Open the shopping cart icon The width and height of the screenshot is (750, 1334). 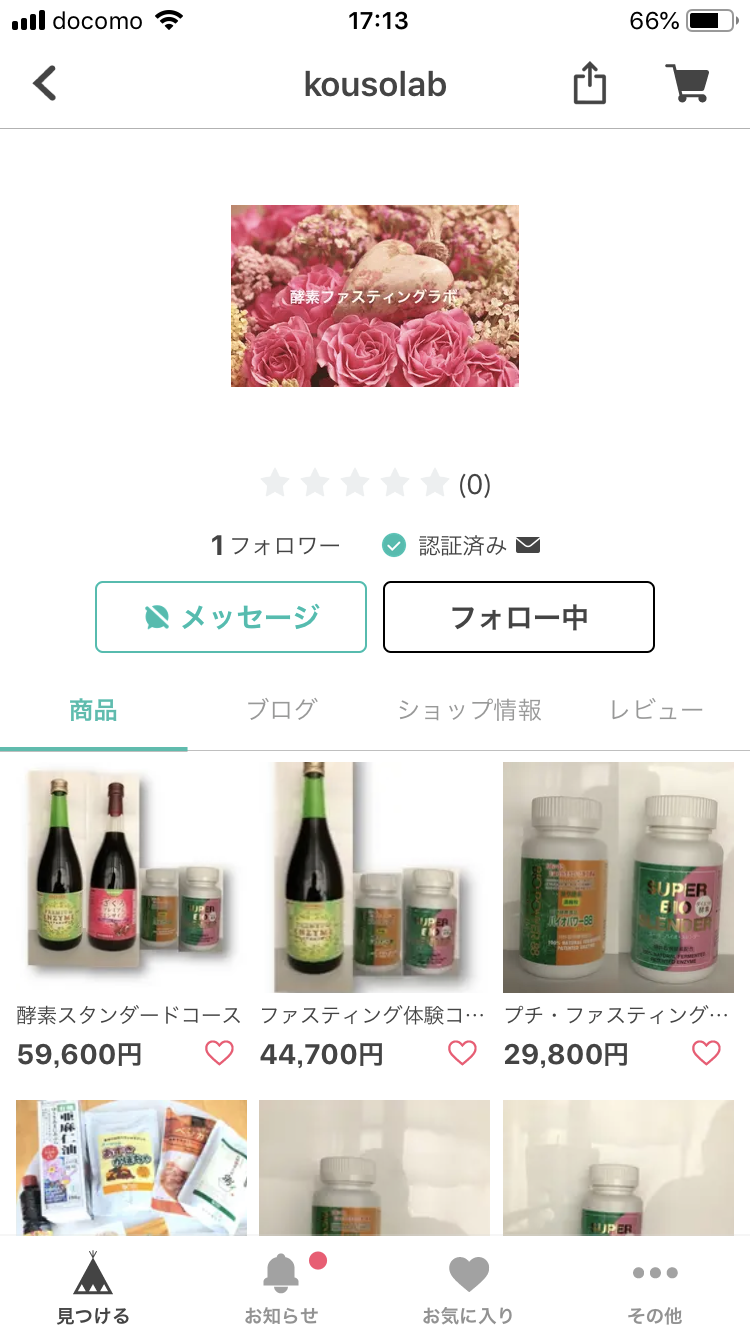tap(687, 84)
